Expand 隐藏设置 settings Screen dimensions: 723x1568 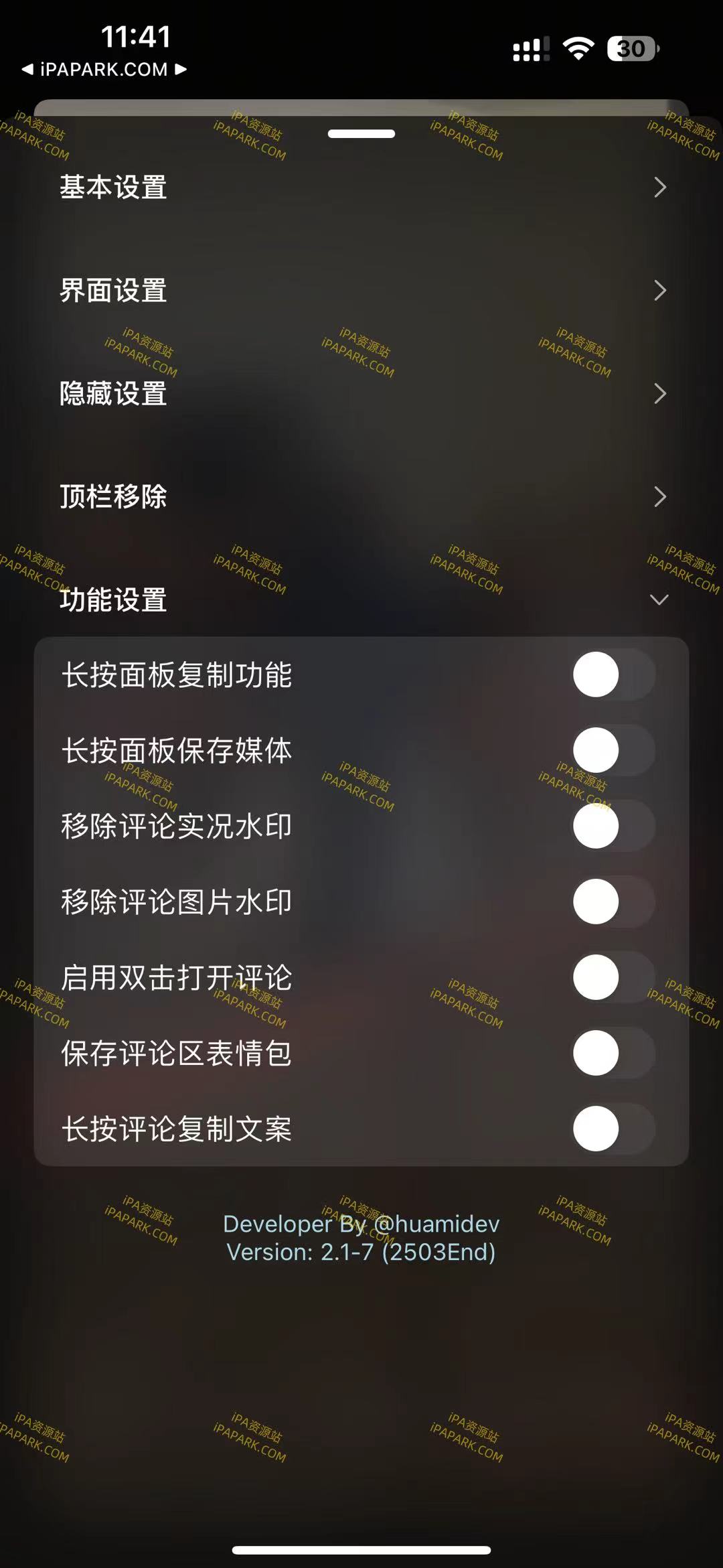point(361,395)
